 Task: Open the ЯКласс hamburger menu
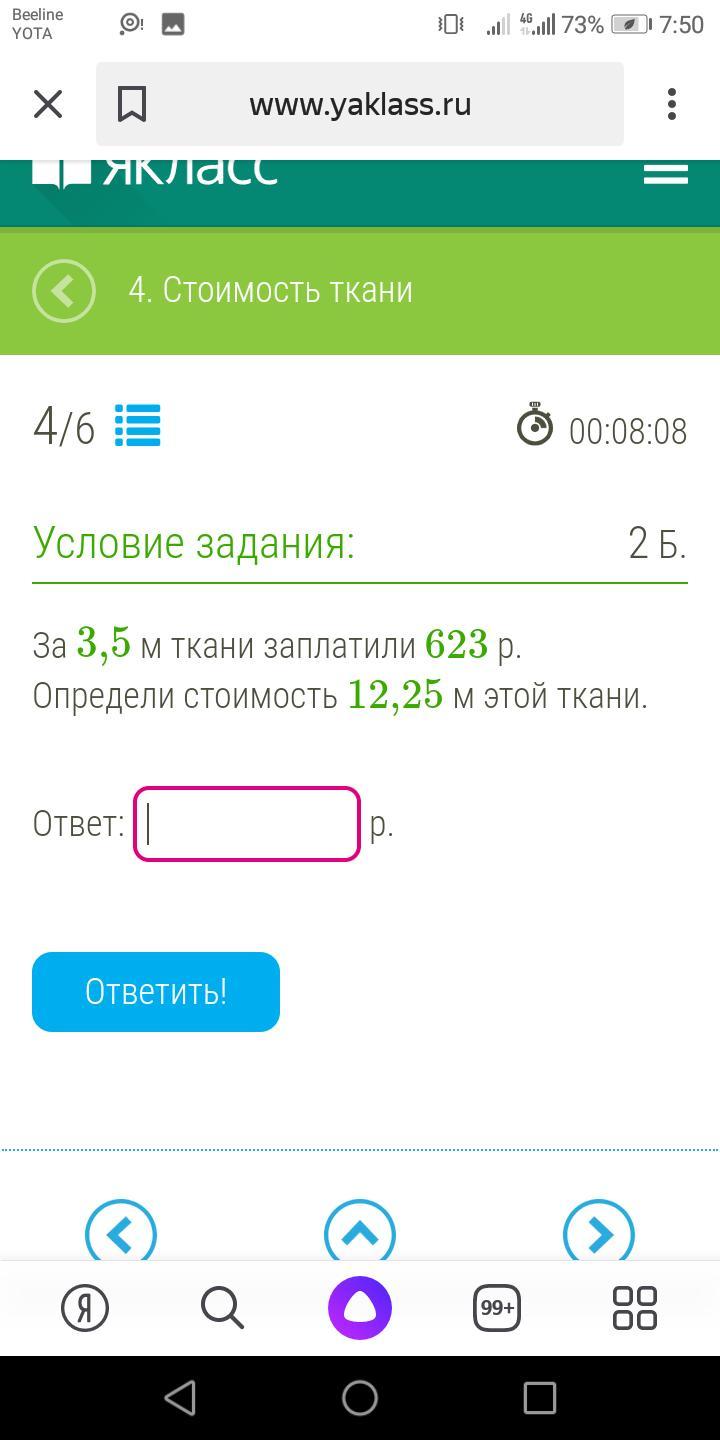point(665,174)
